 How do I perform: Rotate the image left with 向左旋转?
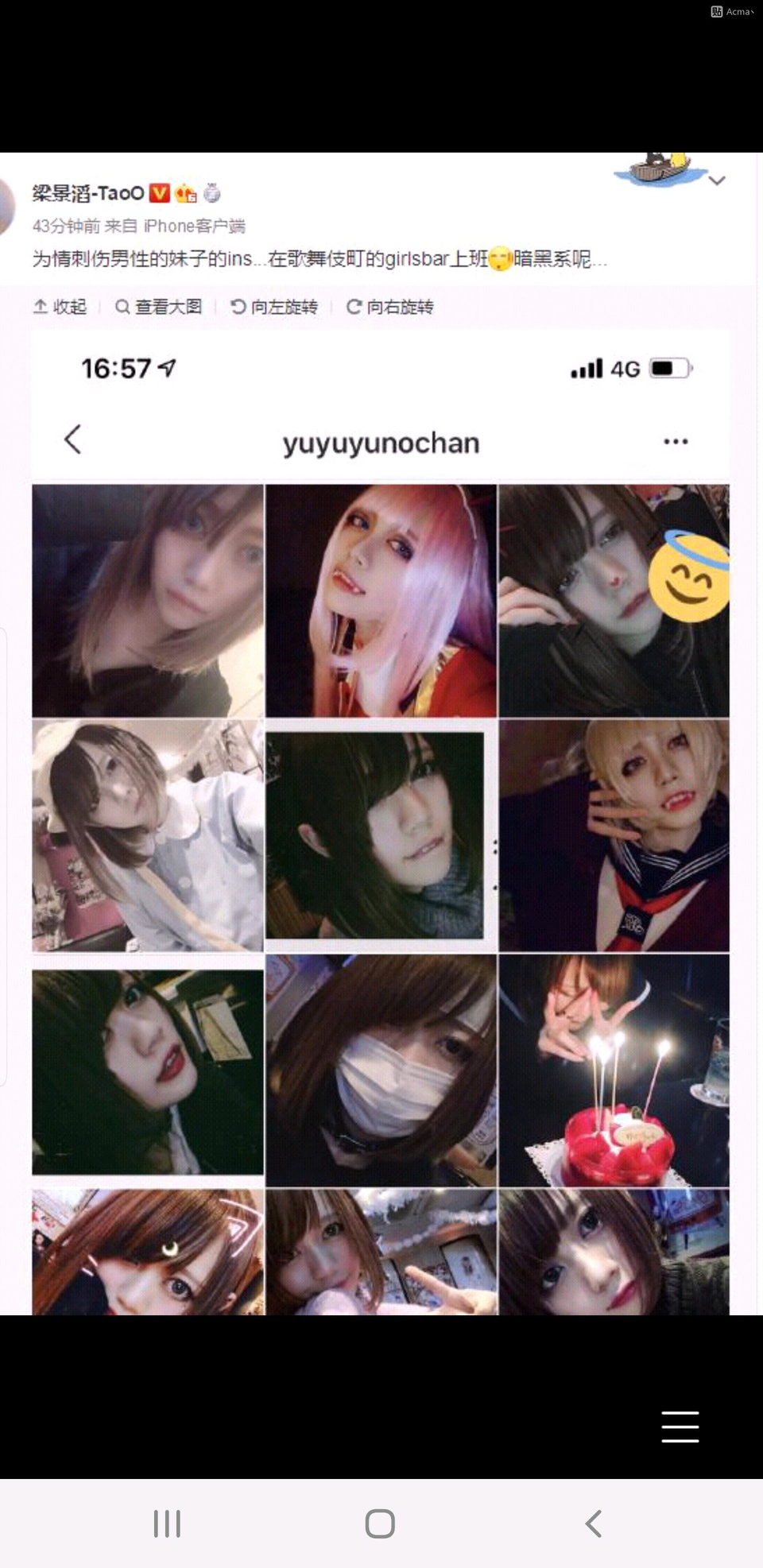274,307
